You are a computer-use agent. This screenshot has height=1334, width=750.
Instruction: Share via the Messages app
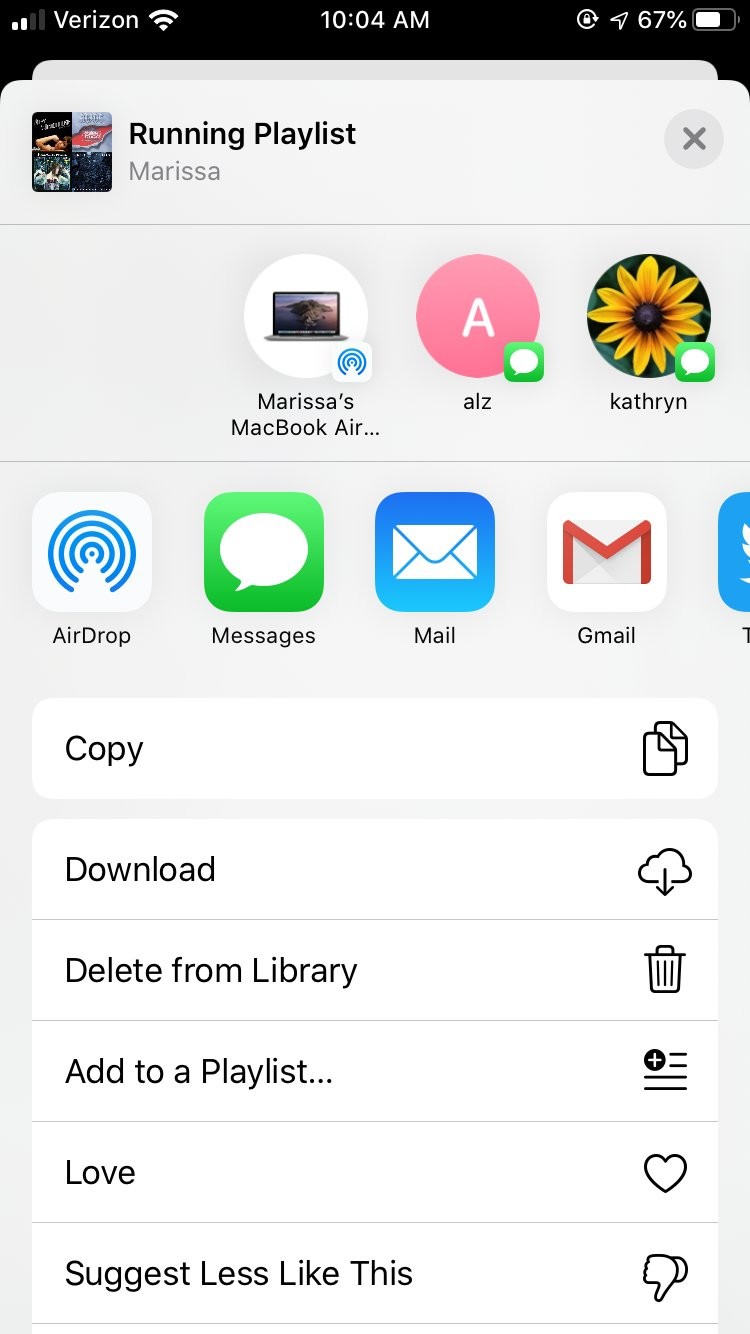264,552
